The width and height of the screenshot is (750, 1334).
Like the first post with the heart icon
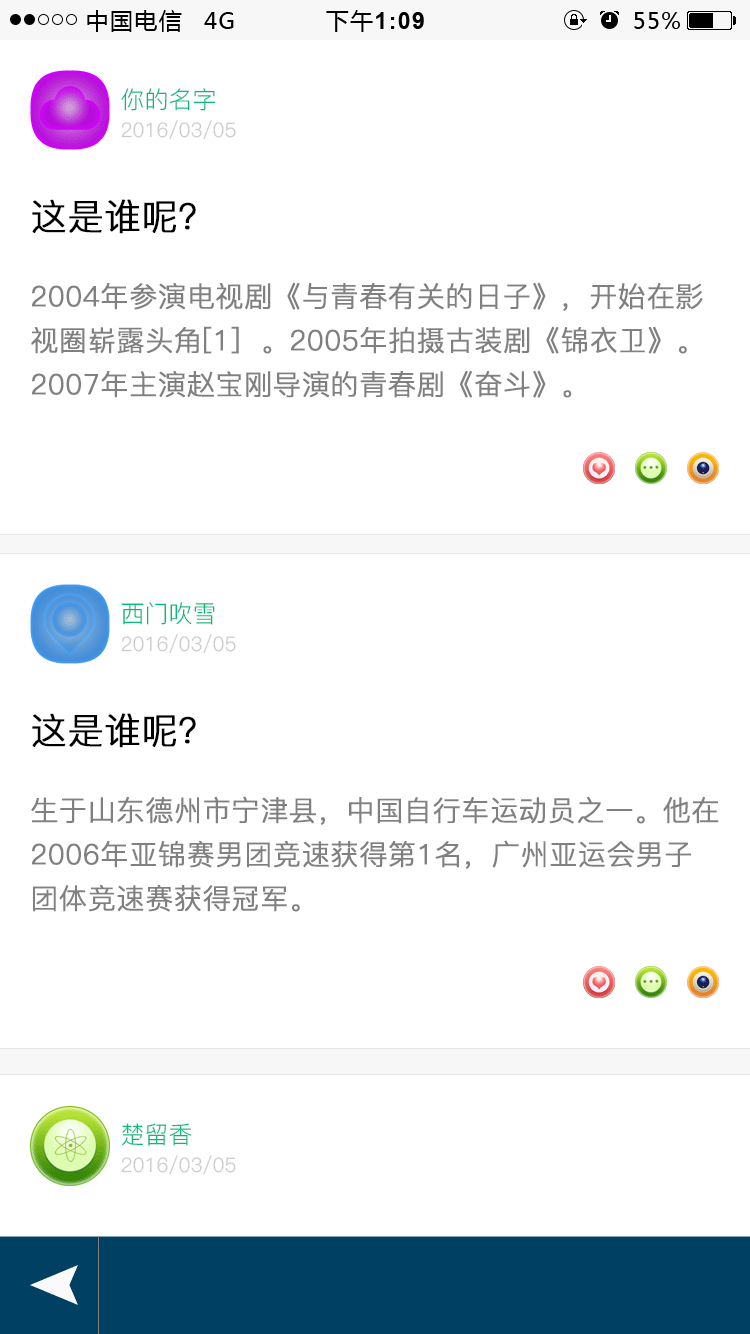coord(598,467)
